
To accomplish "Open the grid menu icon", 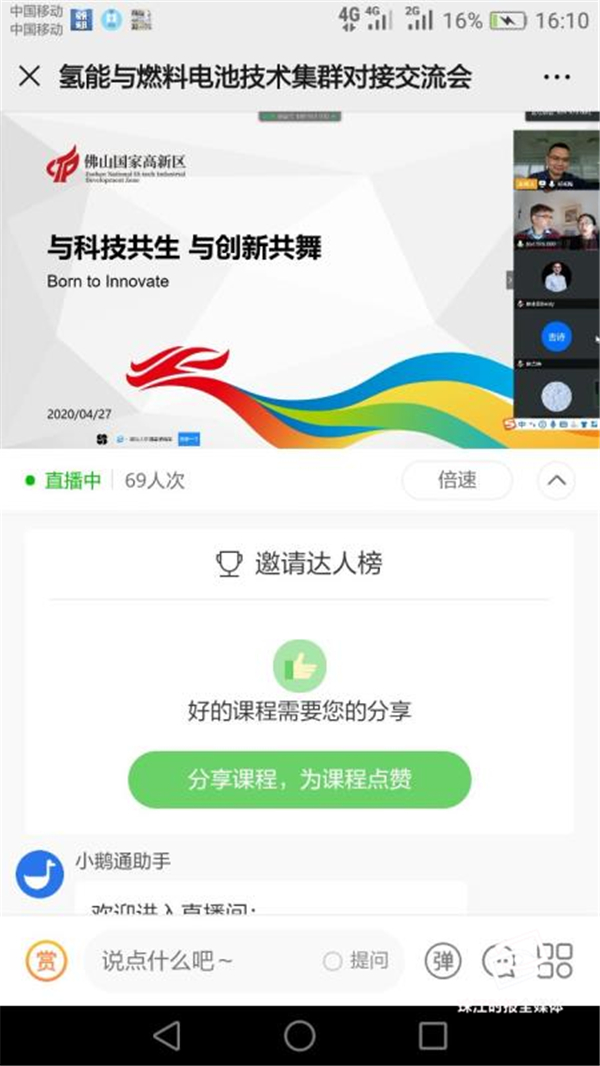I will 556,960.
